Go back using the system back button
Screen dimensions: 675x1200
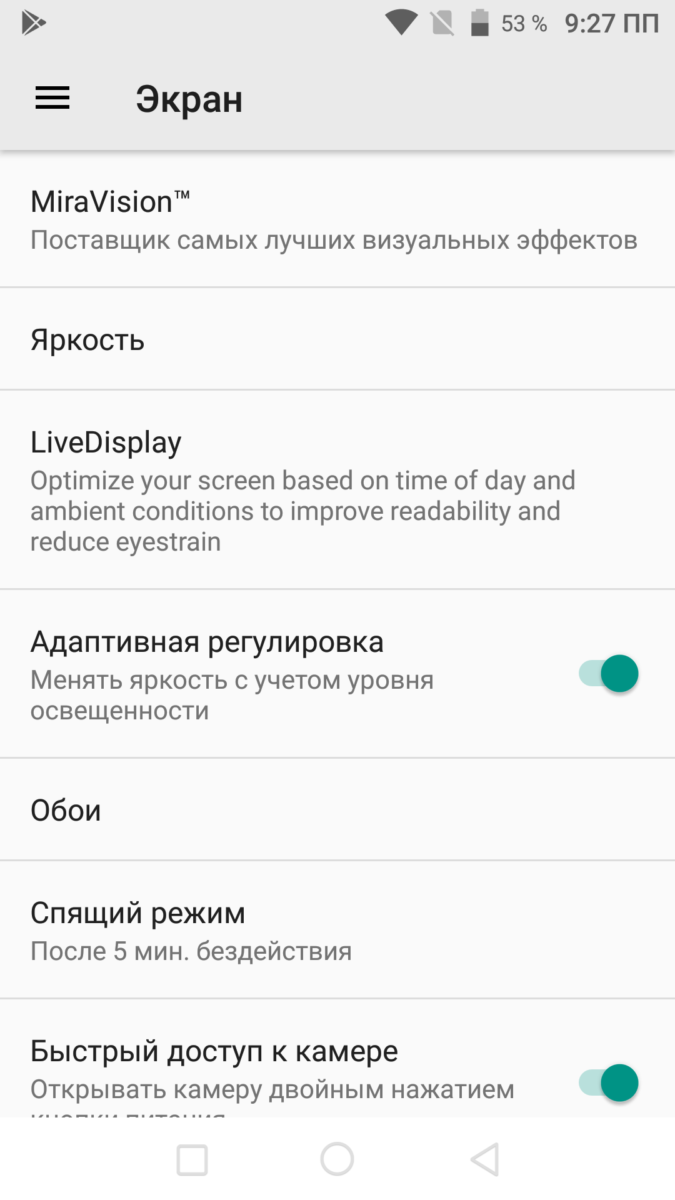484,1160
